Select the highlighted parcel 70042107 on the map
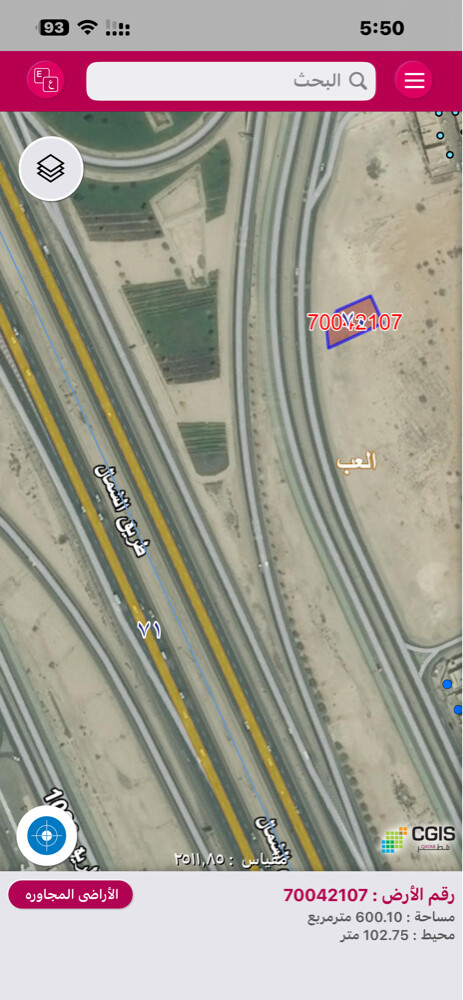The image size is (463, 1000). [x=349, y=322]
